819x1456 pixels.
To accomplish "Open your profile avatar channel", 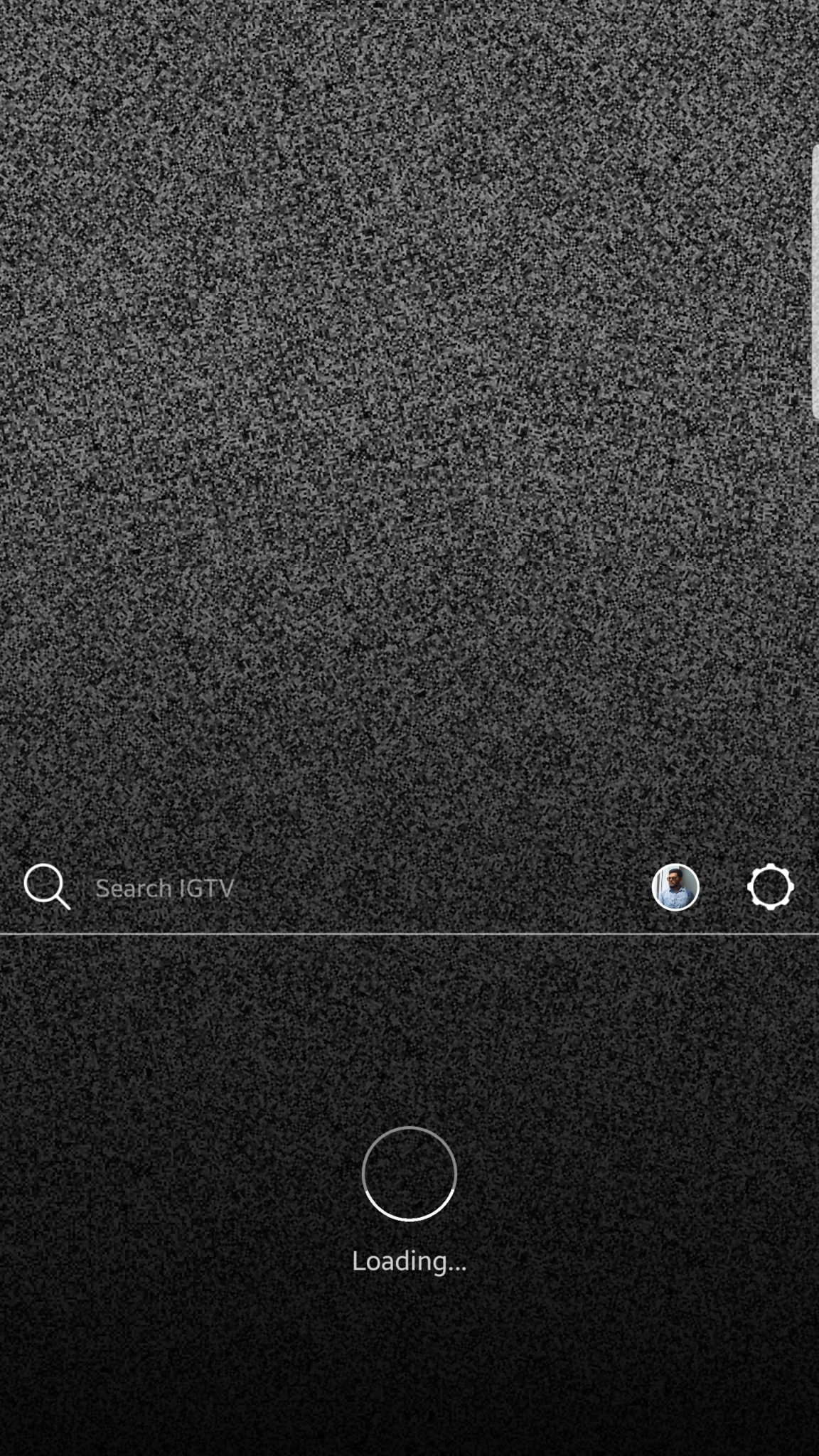I will [x=675, y=887].
